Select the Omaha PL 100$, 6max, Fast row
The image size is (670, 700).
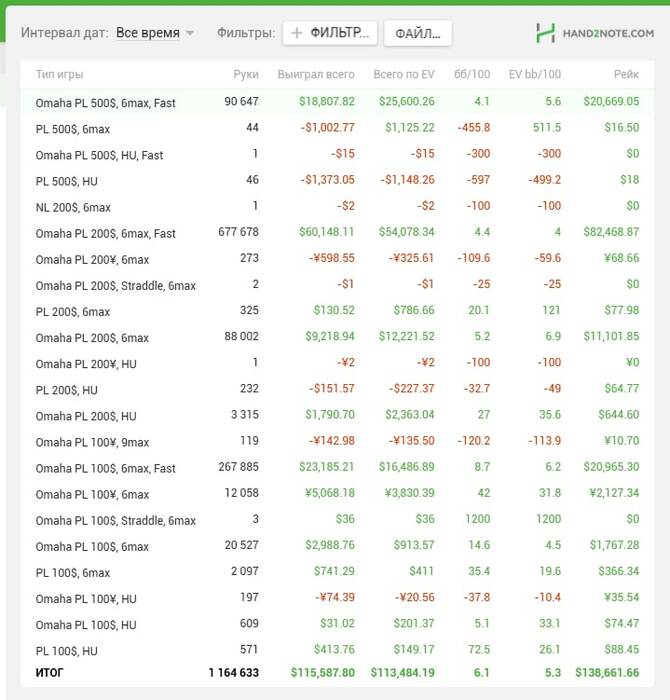tap(105, 468)
